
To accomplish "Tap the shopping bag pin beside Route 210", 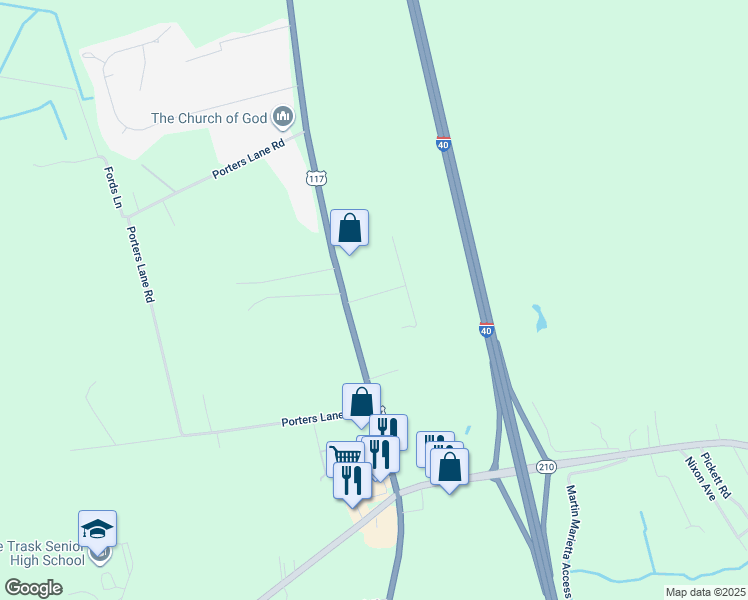I will pyautogui.click(x=450, y=467).
